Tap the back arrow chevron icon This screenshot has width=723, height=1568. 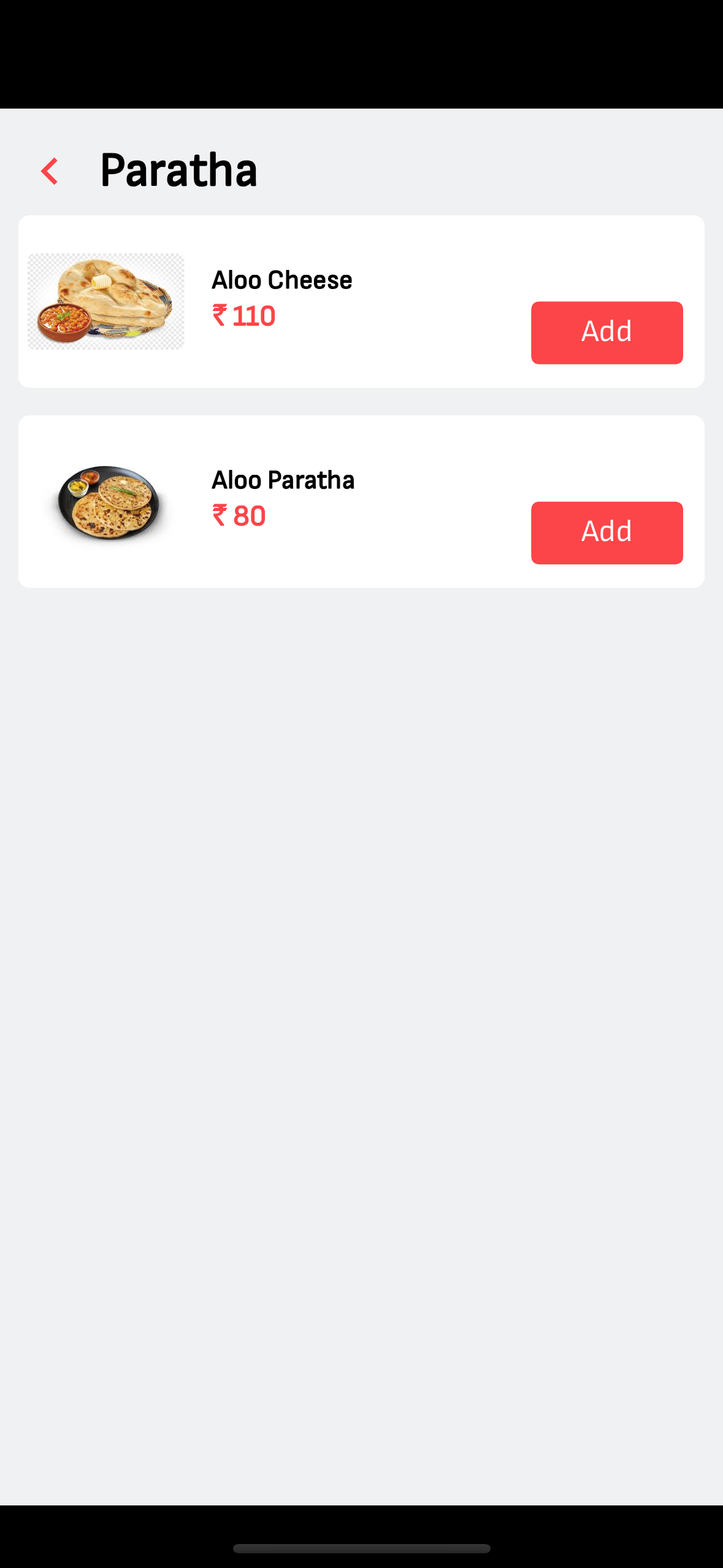[51, 170]
